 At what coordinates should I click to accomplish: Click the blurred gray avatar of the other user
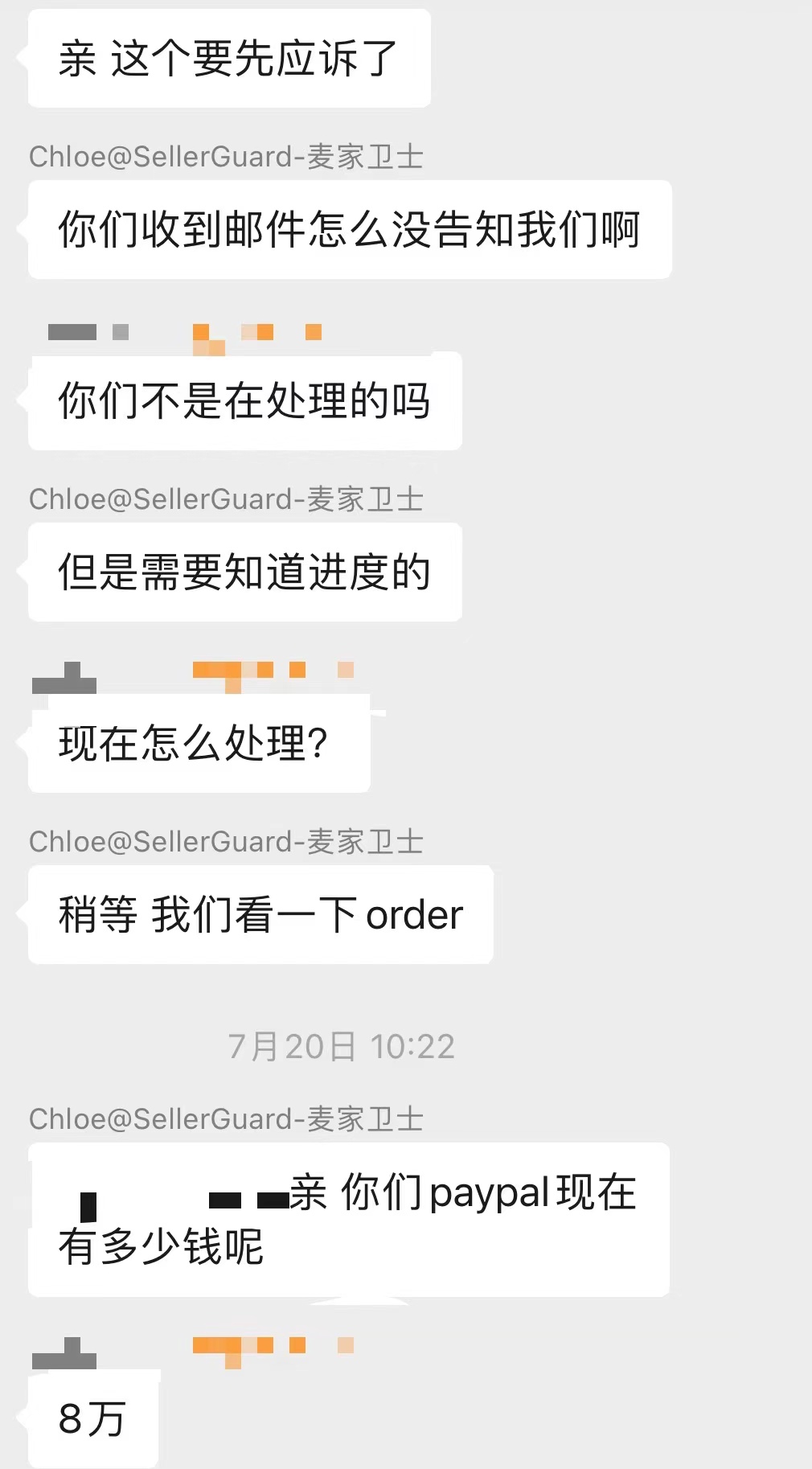coord(72,333)
